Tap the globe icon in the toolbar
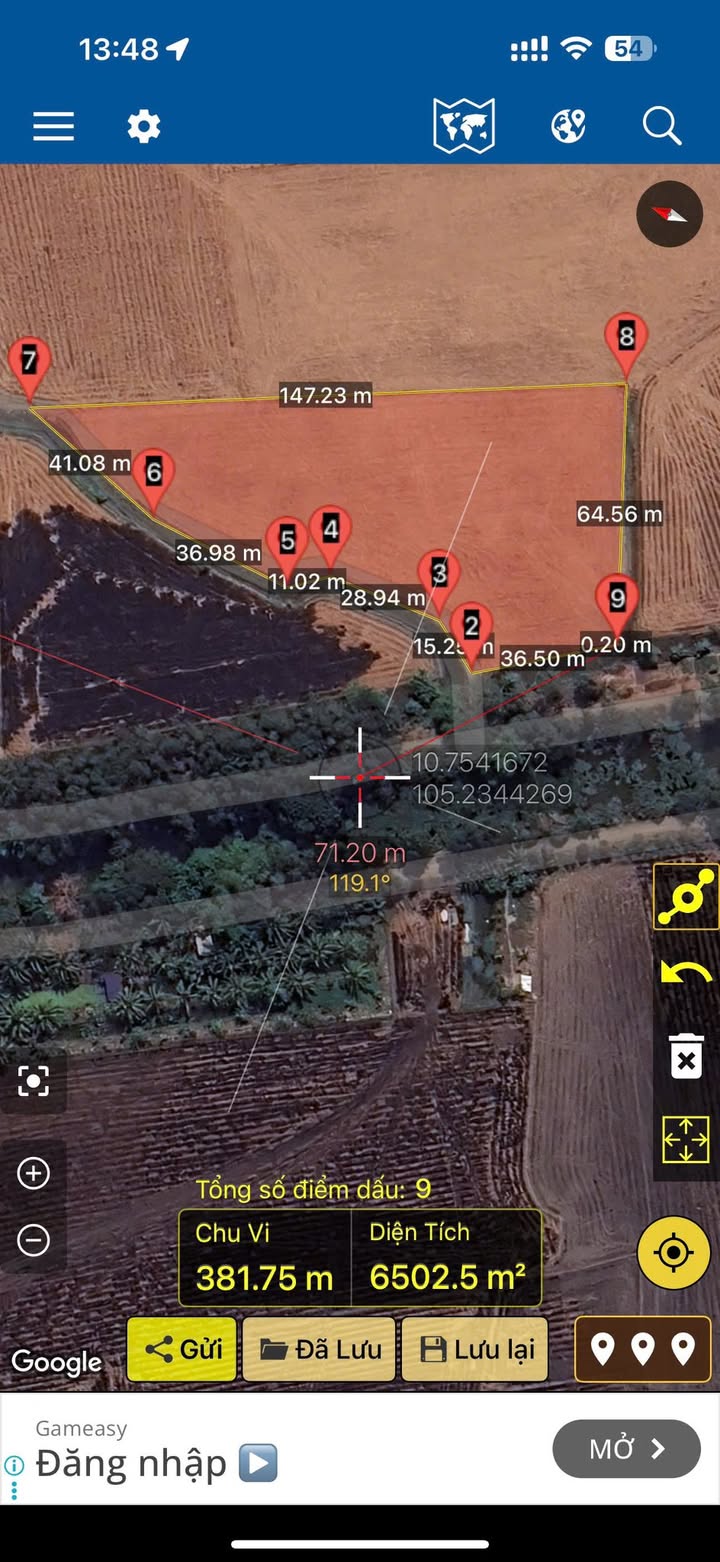 click(x=568, y=127)
